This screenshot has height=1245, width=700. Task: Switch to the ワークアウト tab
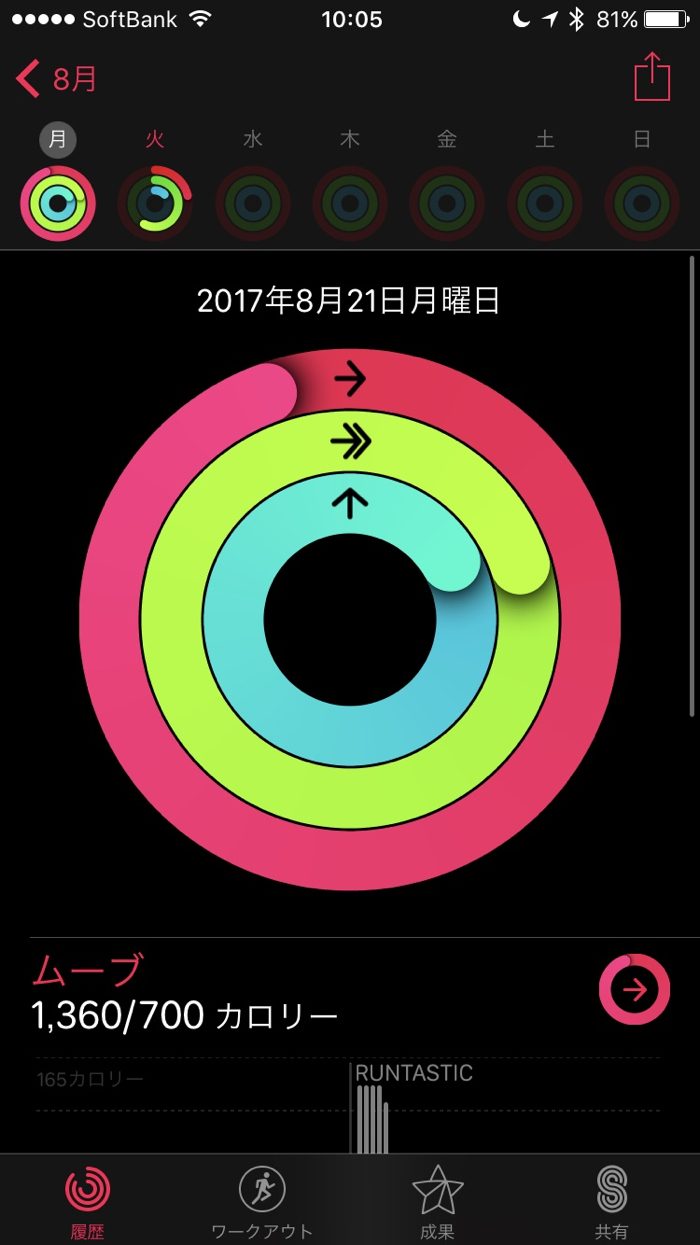262,1200
